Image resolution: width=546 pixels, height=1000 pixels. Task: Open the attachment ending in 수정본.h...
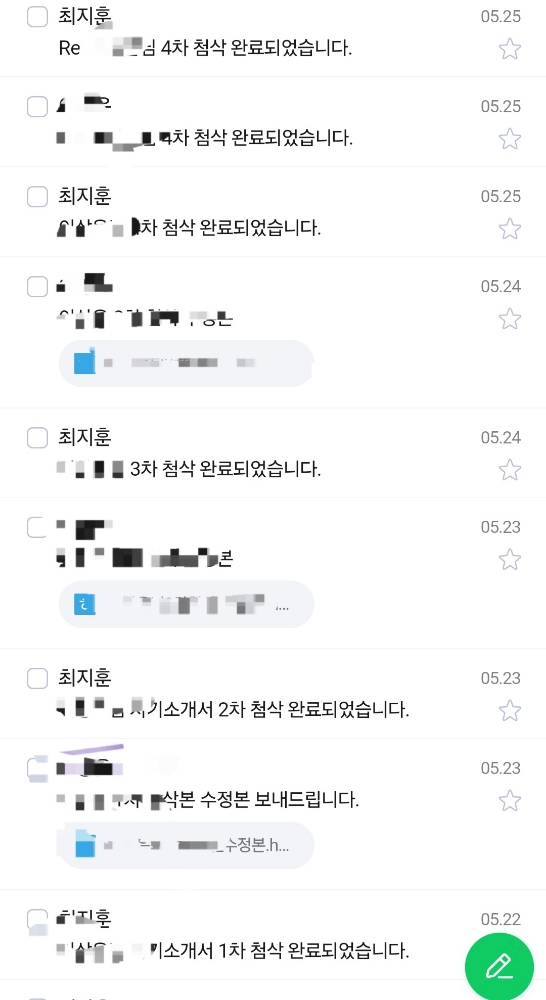(x=186, y=846)
